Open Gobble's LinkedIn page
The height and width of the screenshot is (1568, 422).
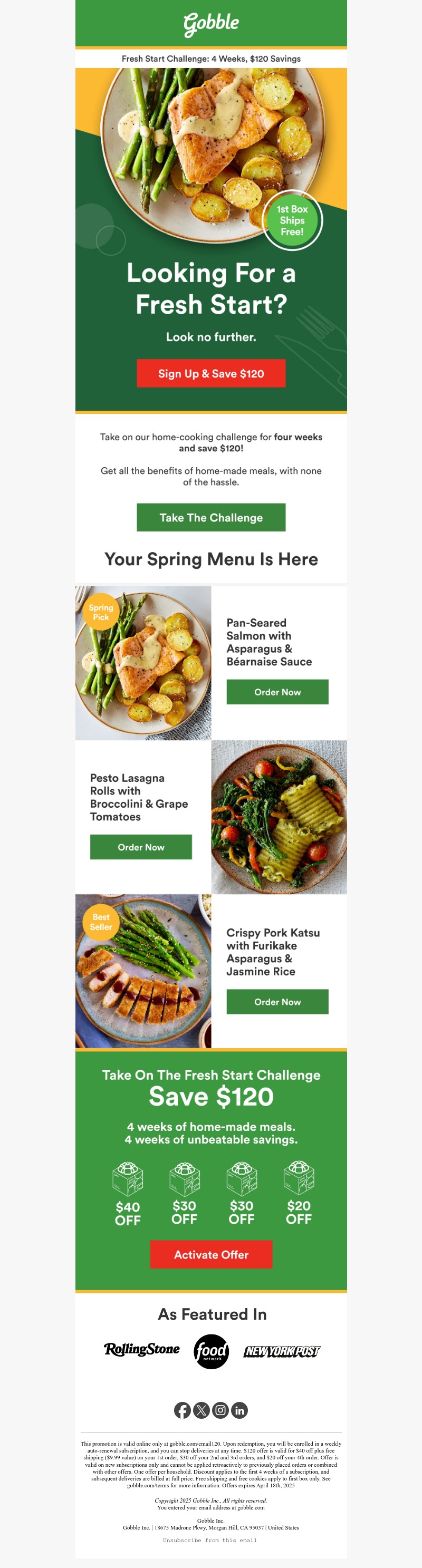239,1410
